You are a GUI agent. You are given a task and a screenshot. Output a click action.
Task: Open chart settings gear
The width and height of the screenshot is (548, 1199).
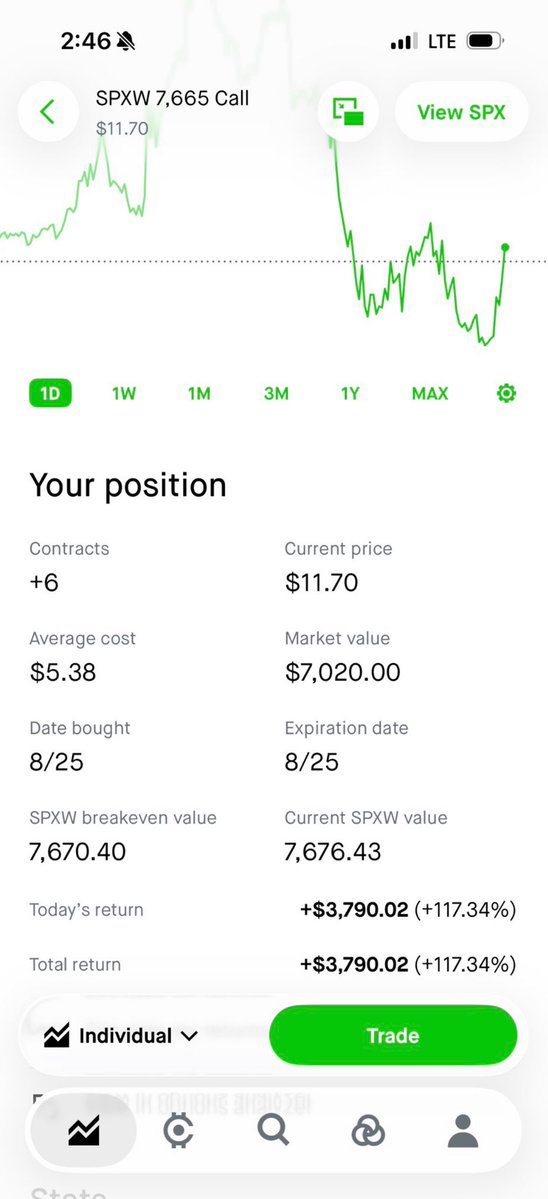(506, 394)
